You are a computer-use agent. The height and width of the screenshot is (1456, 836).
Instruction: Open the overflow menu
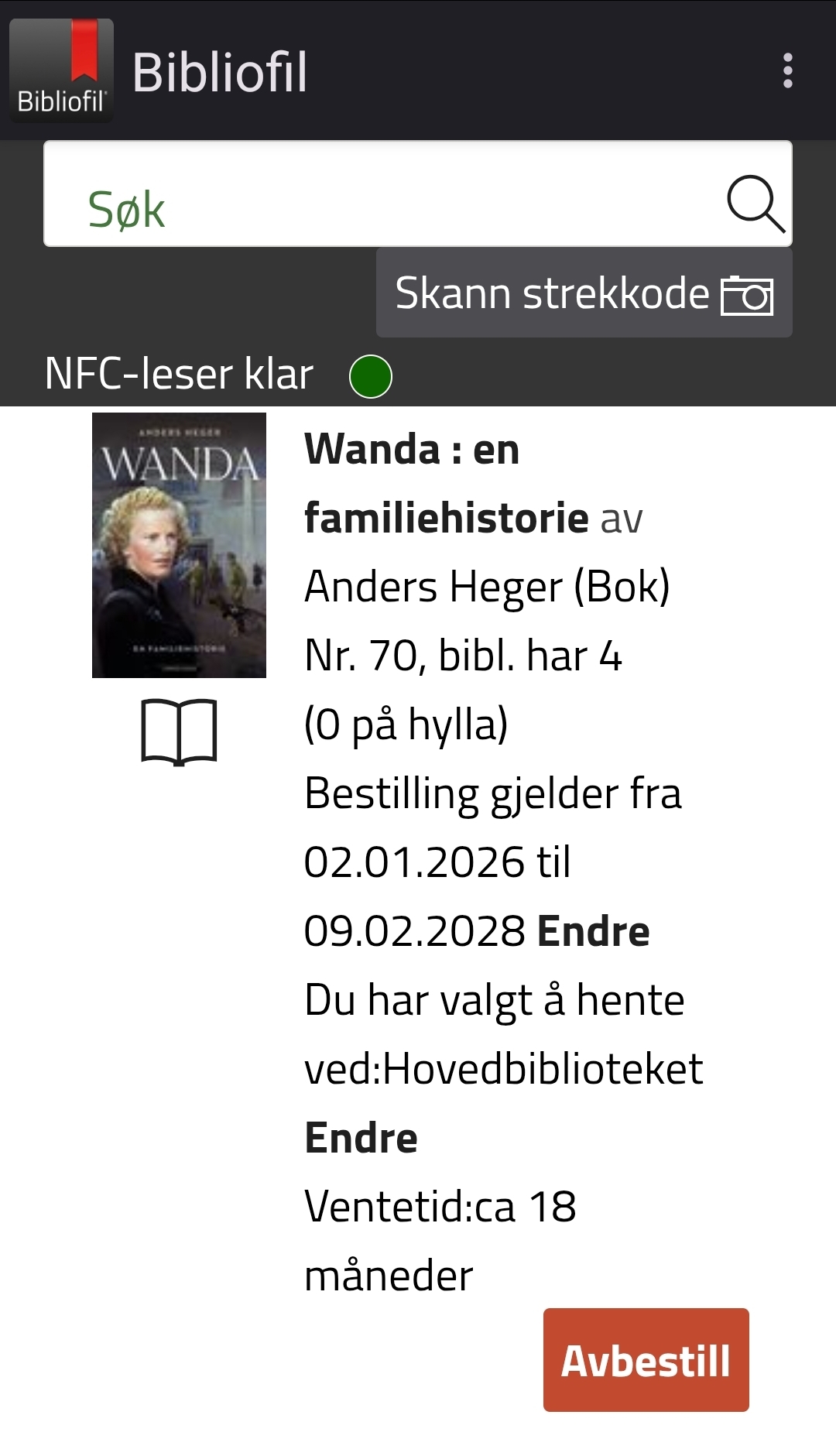coord(787,70)
